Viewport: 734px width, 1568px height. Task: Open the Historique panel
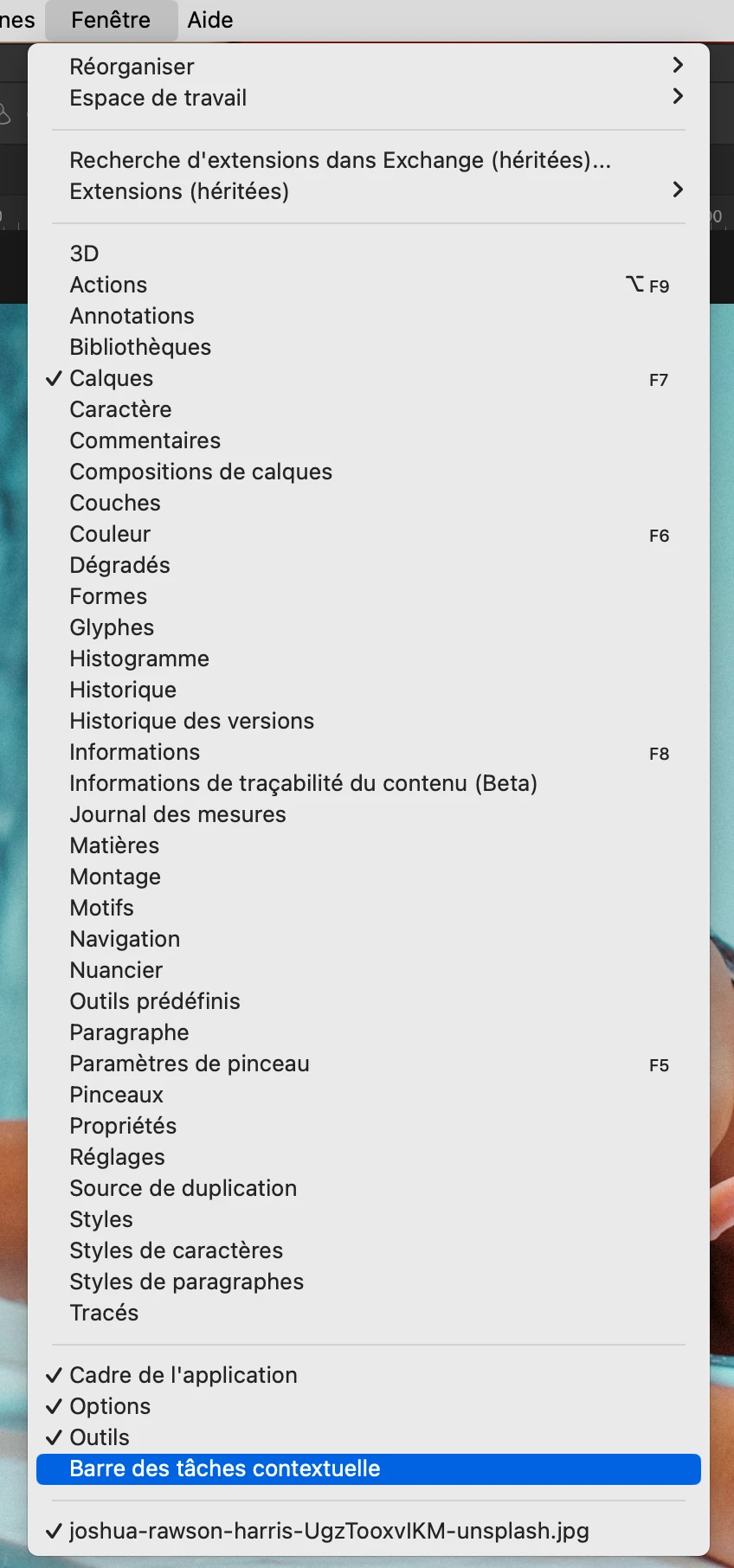[x=123, y=690]
